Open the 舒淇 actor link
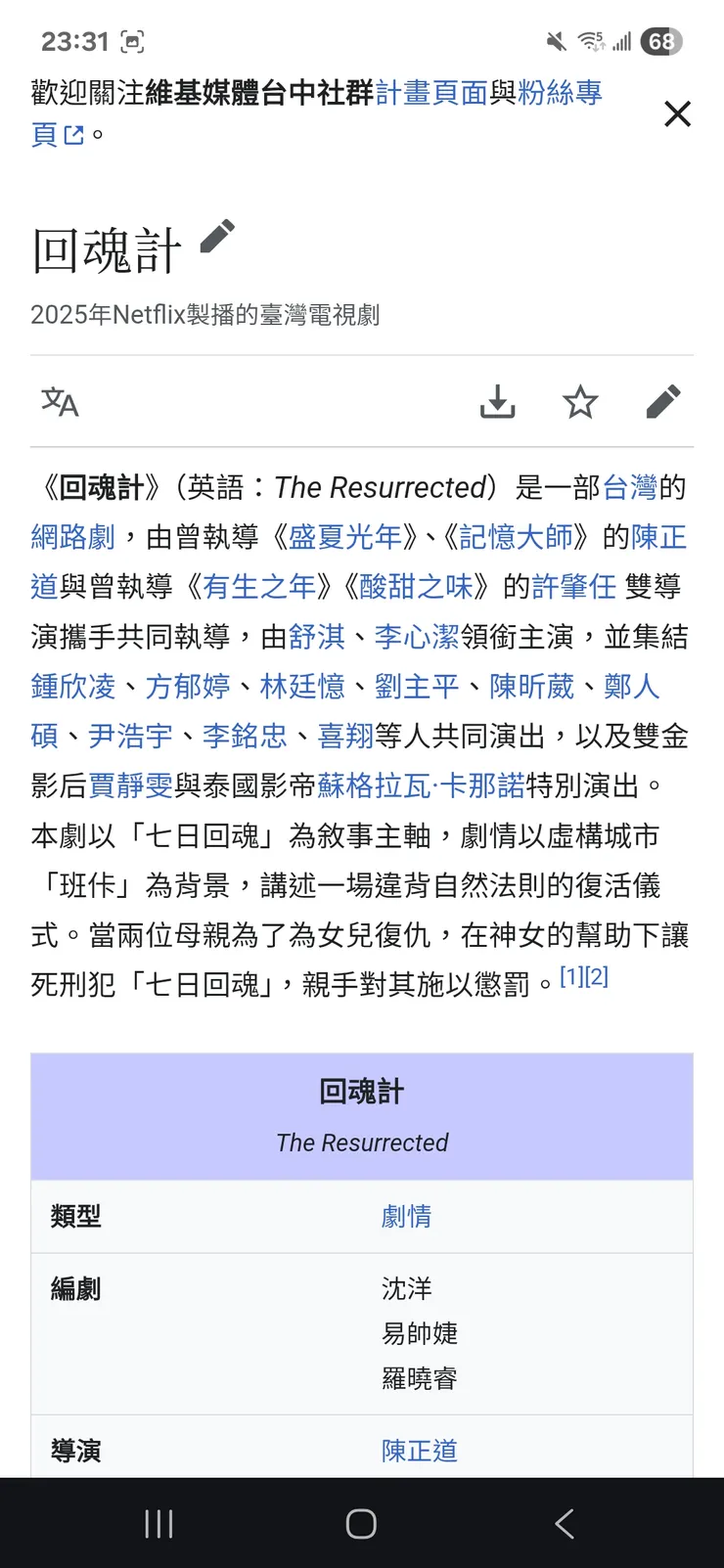This screenshot has height=1568, width=724. pos(317,637)
